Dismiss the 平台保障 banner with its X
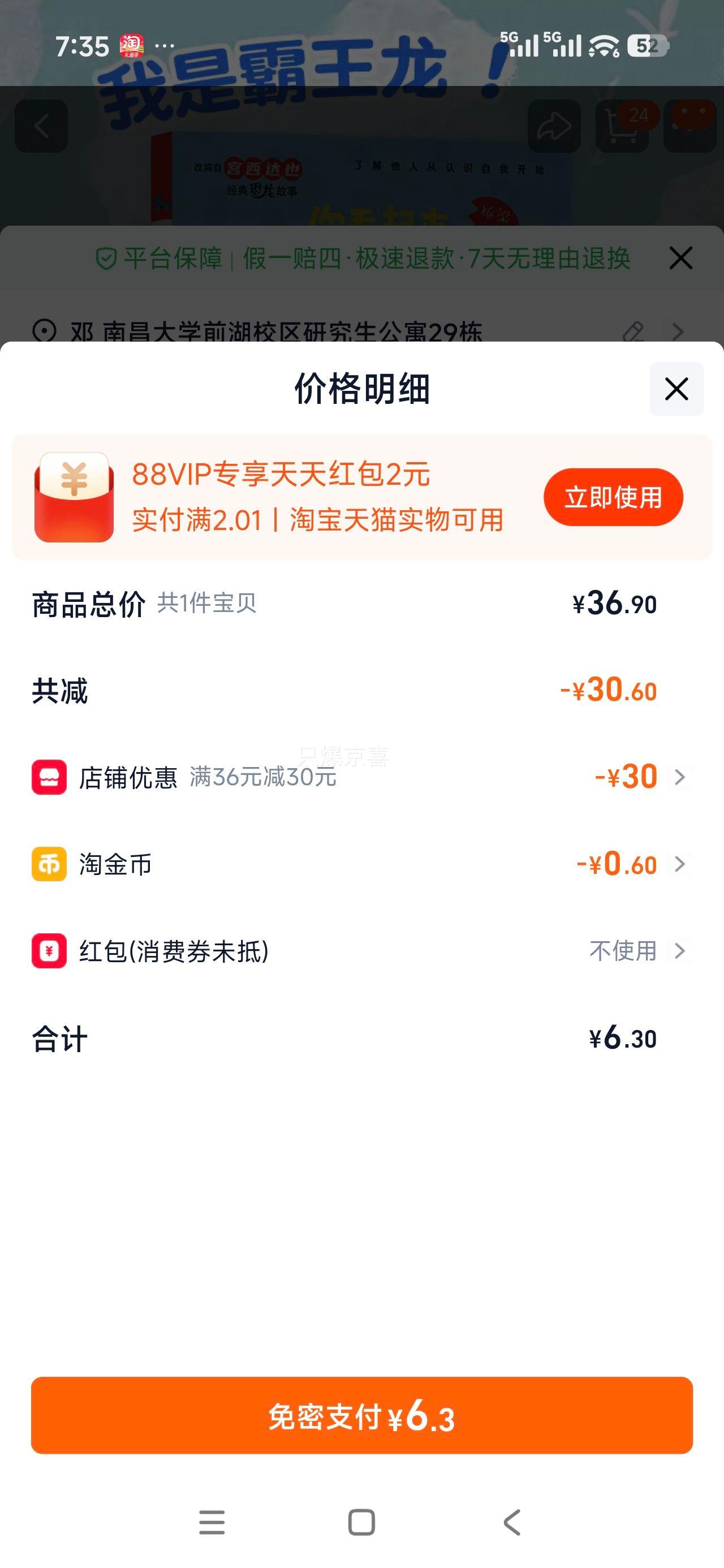 (x=680, y=258)
